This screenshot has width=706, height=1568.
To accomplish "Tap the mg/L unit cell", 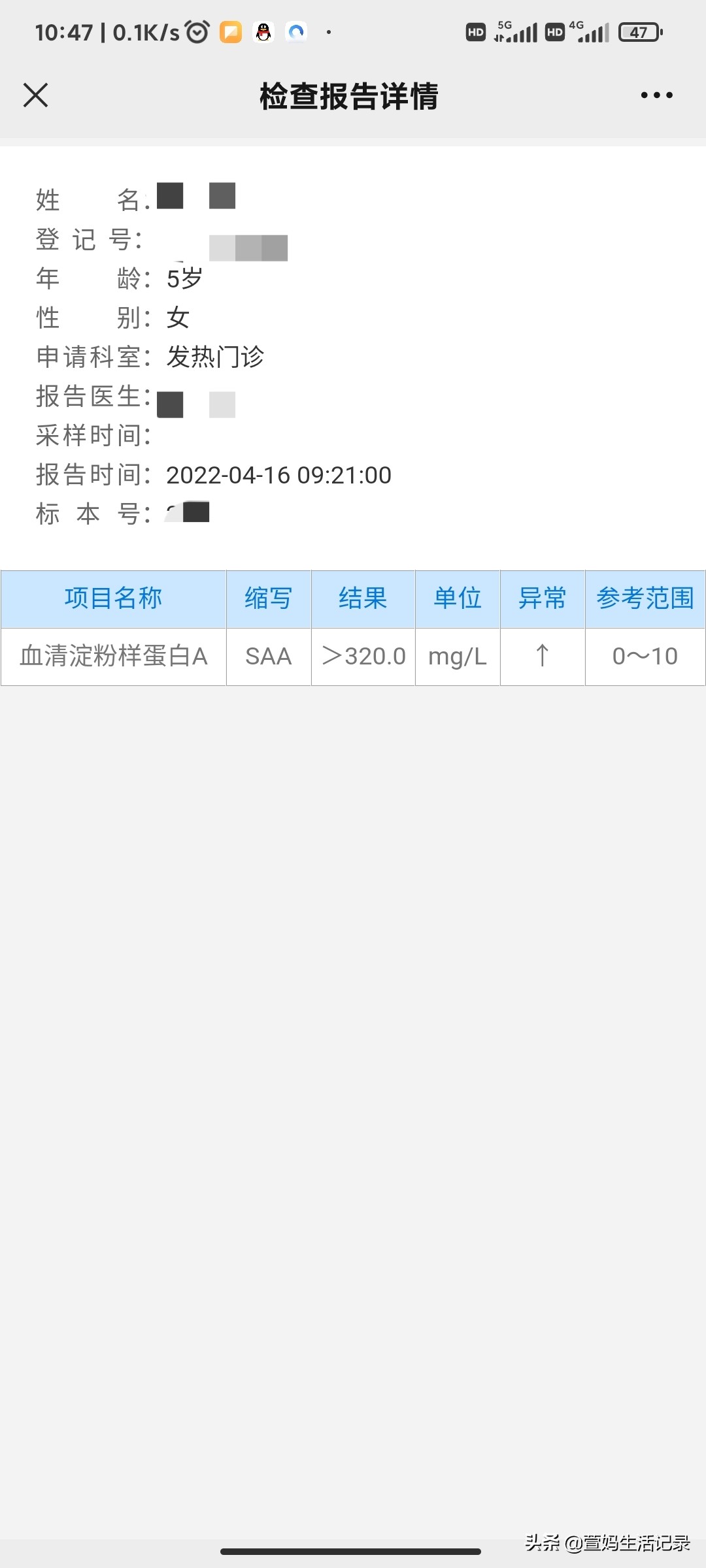I will coord(457,657).
